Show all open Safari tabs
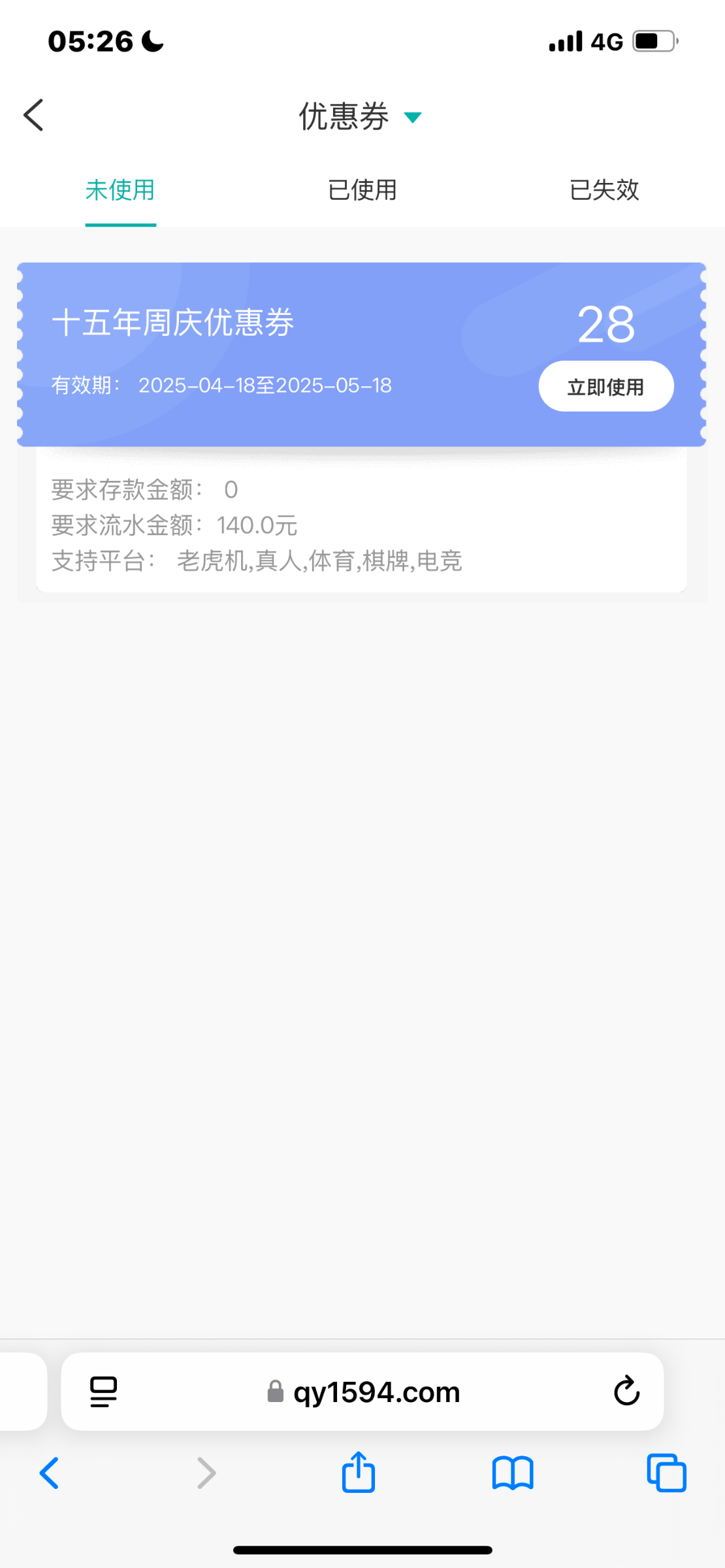The image size is (725, 1568). tap(666, 1473)
